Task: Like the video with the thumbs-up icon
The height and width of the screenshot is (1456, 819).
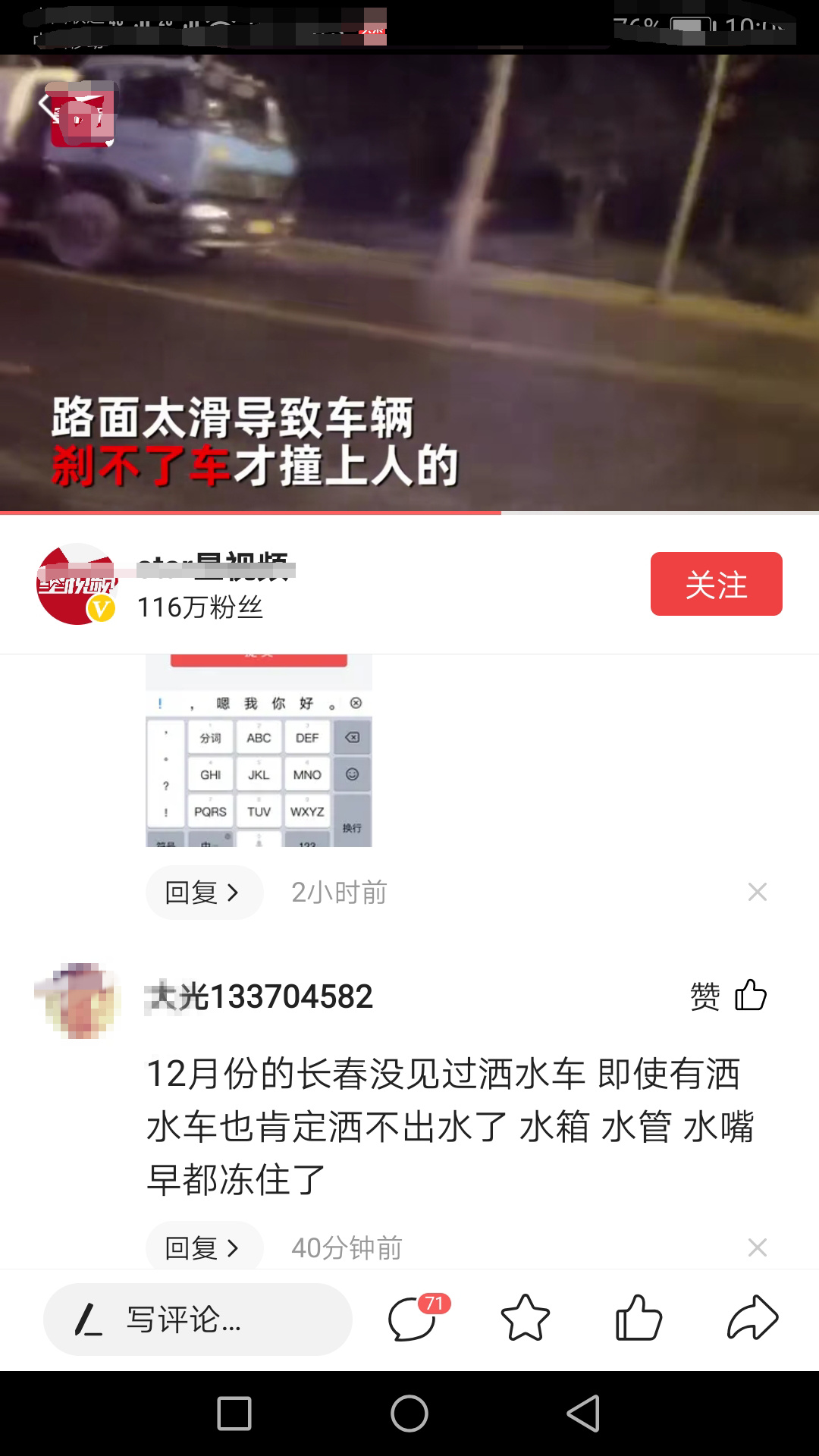Action: (639, 1318)
